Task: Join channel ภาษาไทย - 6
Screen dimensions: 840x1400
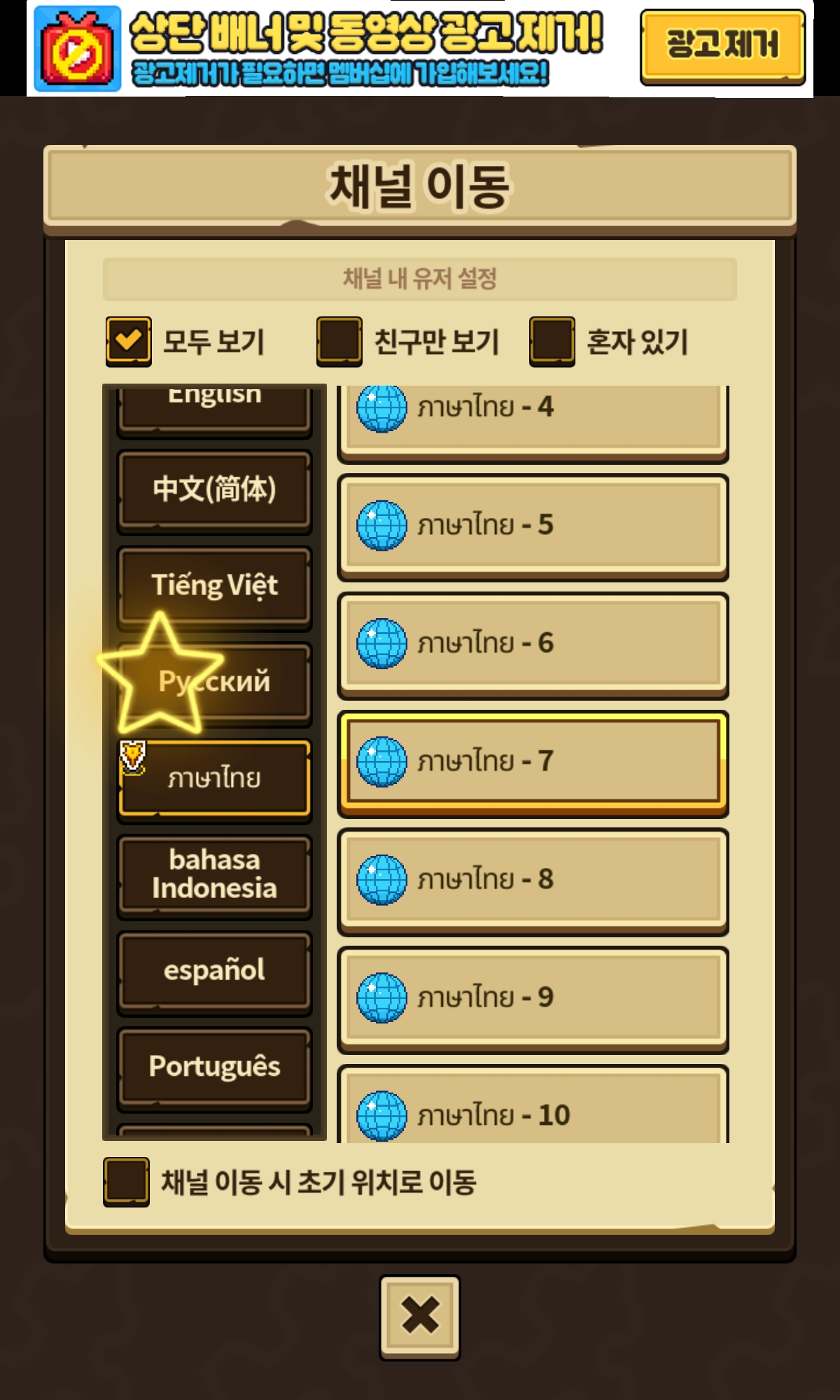Action: 533,644
